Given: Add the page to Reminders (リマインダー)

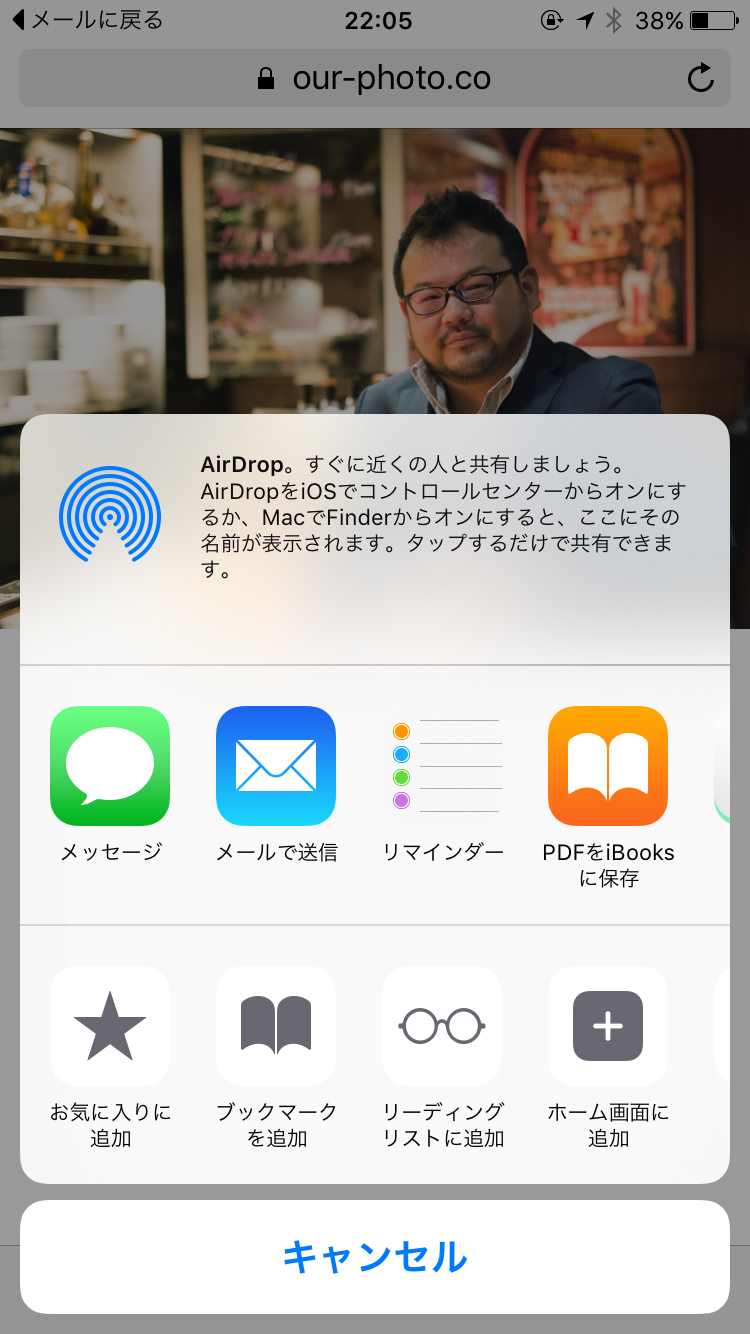Looking at the screenshot, I should (x=442, y=766).
